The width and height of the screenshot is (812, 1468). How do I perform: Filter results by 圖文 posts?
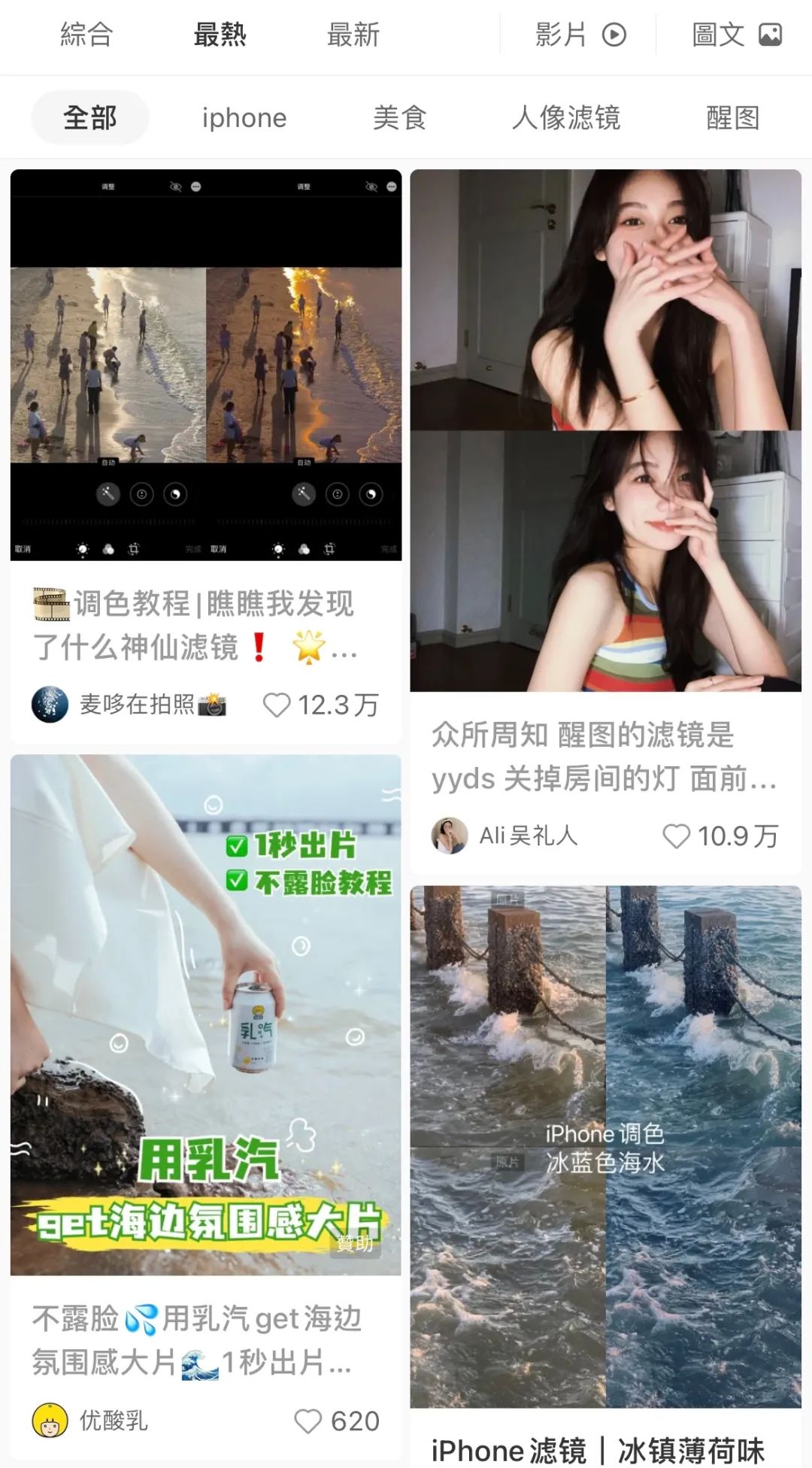pos(736,35)
